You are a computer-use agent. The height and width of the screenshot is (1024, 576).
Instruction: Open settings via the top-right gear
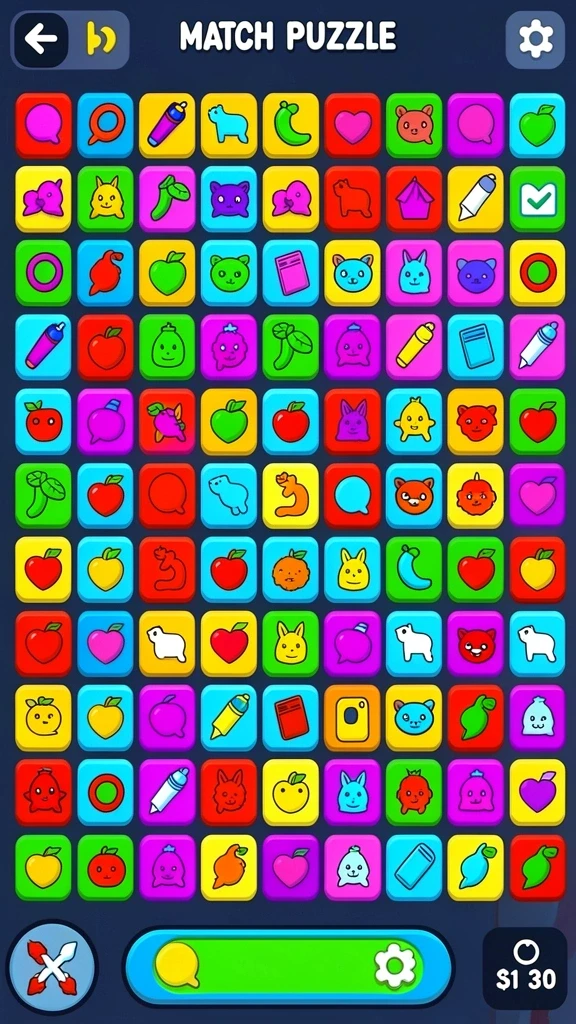536,40
